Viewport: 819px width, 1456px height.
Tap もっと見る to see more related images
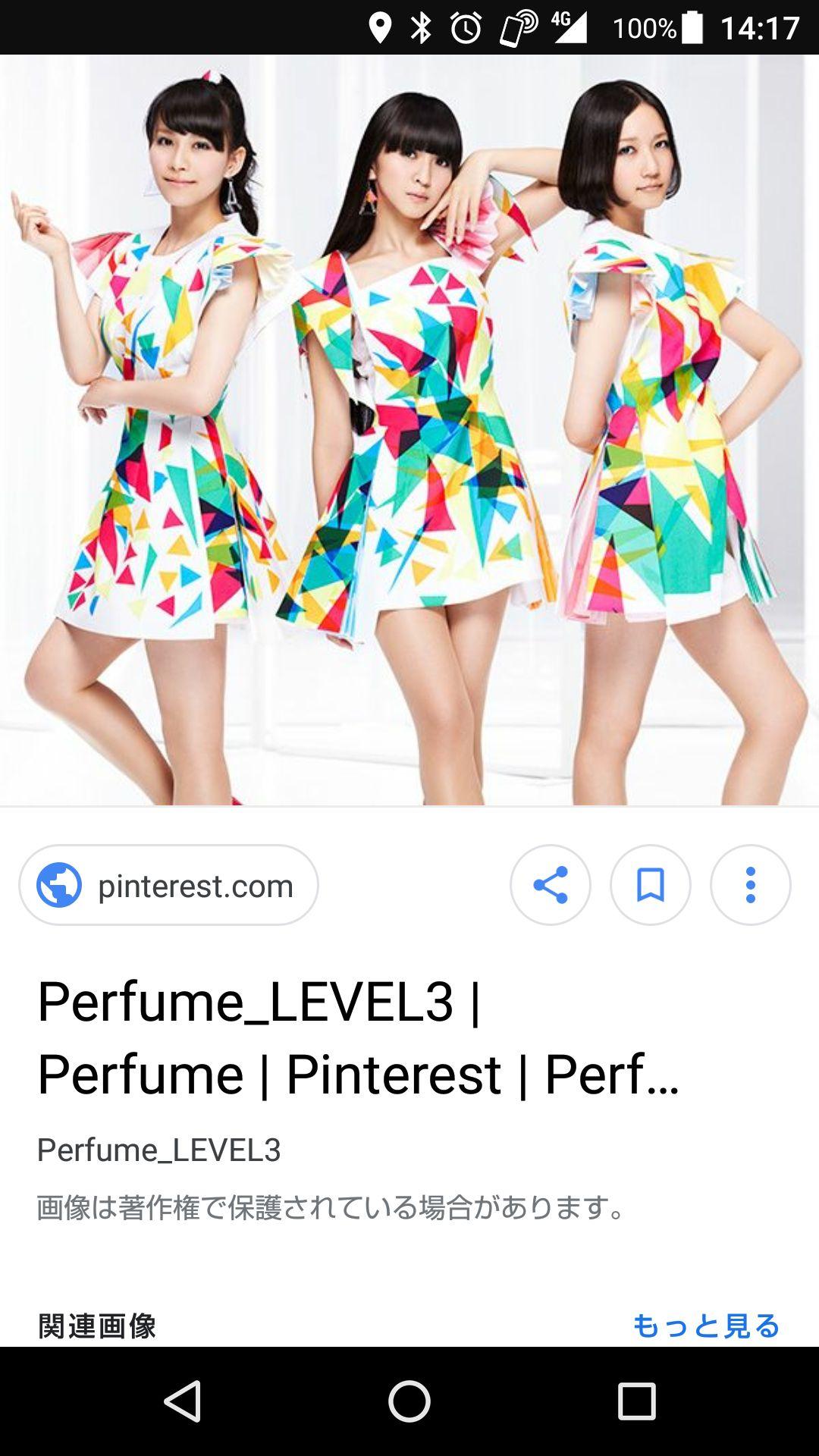706,1326
